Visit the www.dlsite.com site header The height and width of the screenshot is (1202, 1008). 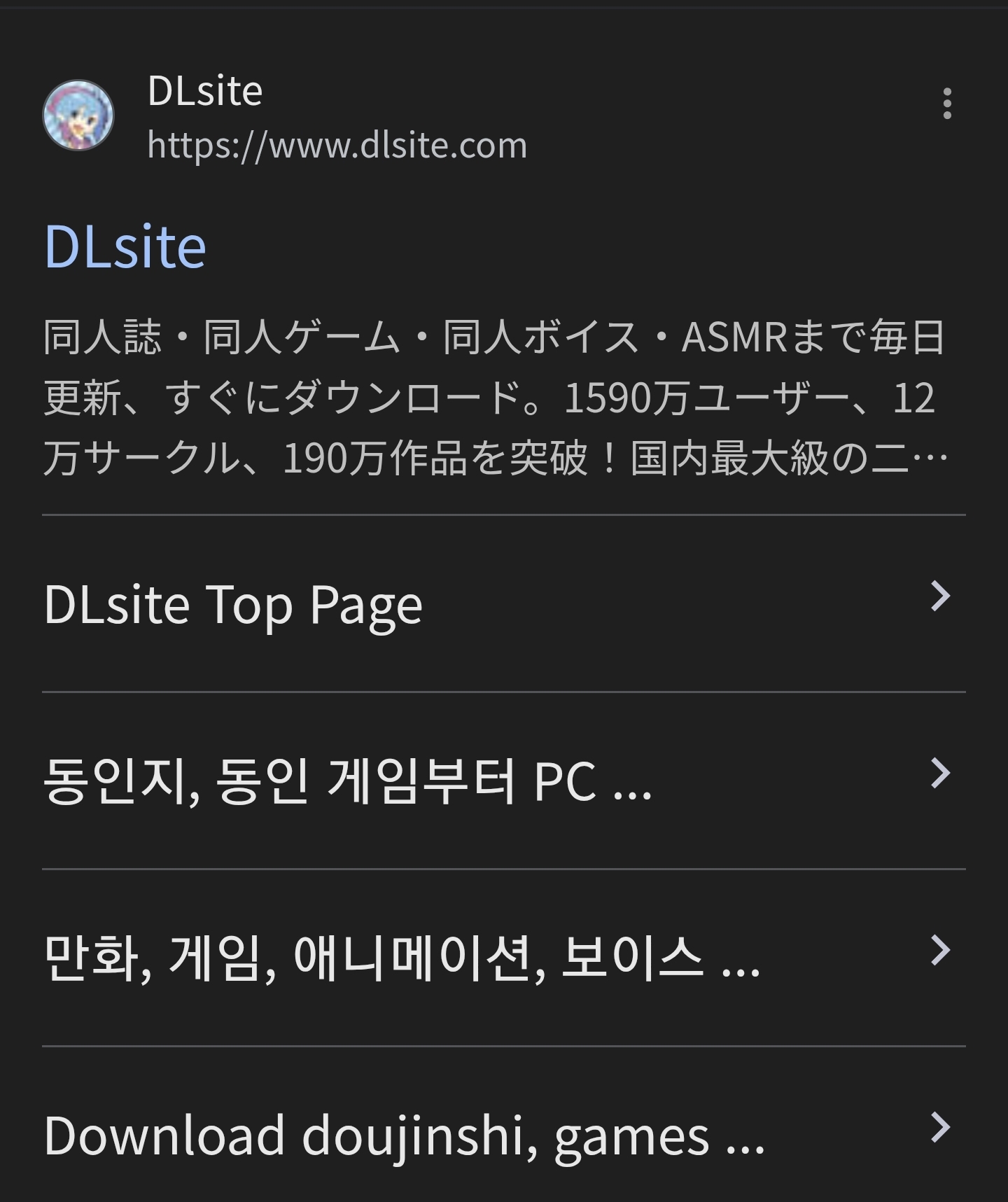336,145
